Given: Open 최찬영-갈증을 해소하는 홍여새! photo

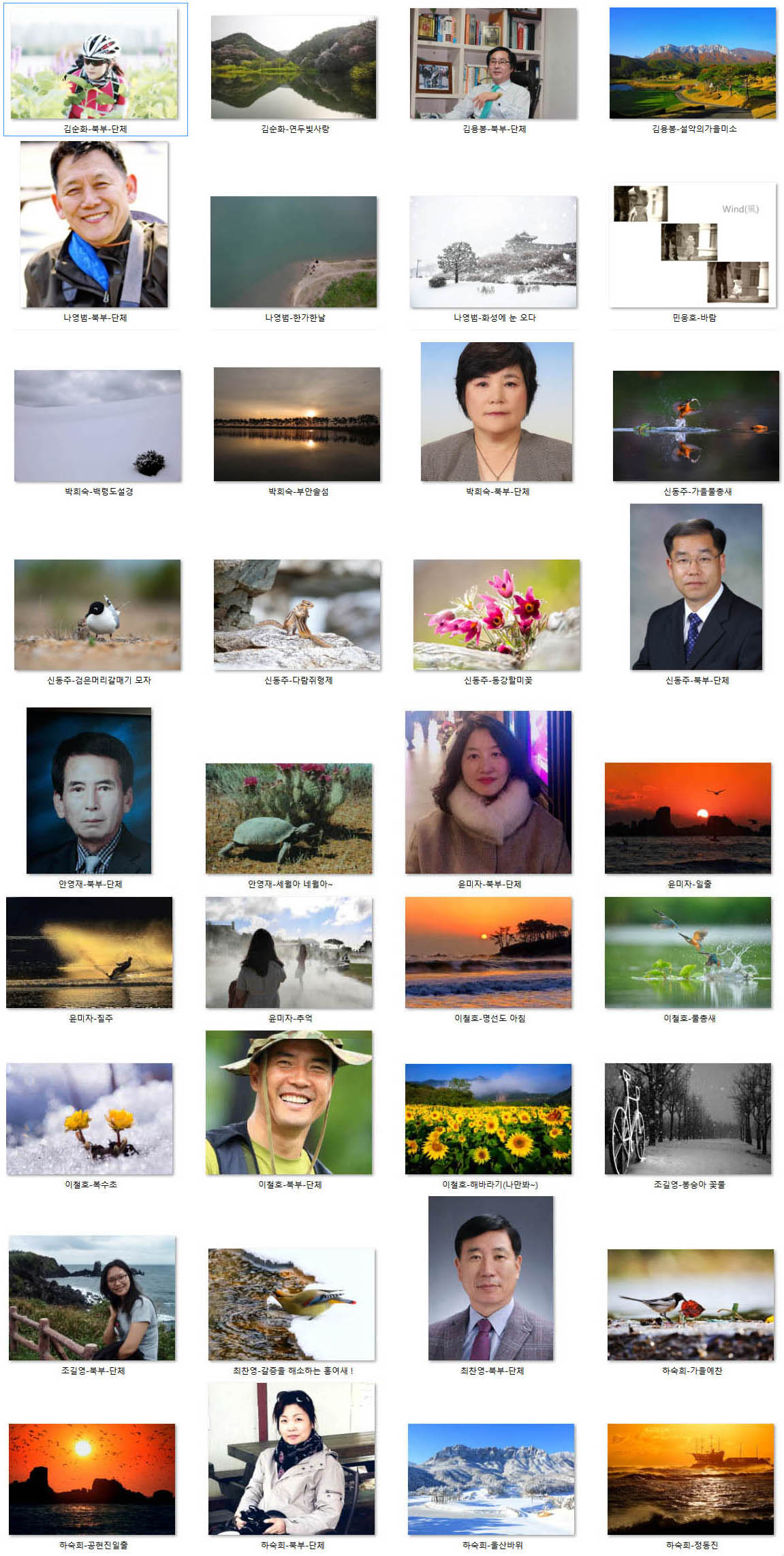Looking at the screenshot, I should 292,1304.
